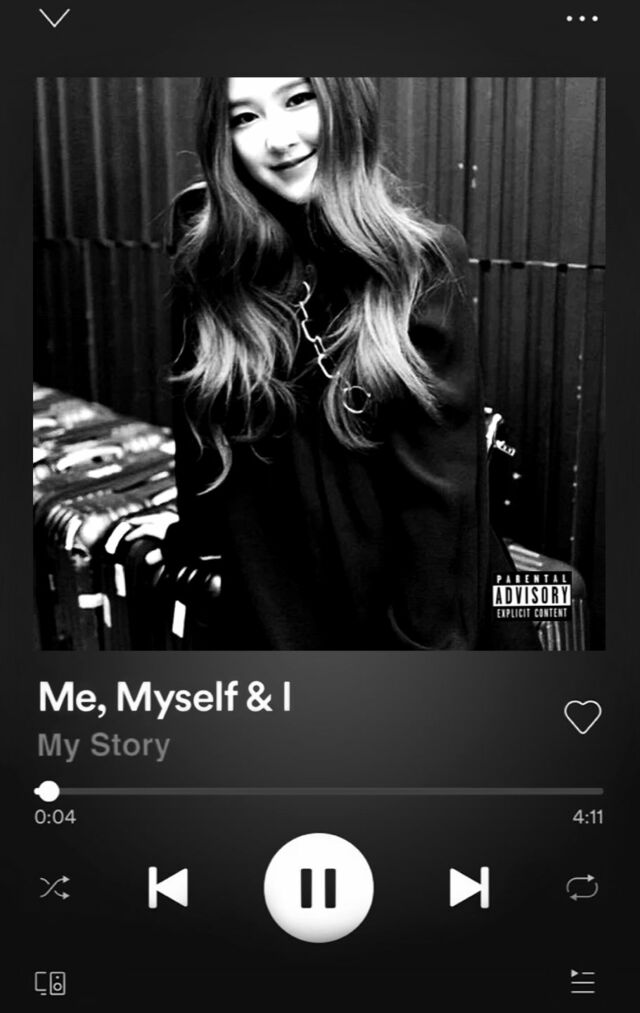Tap the playback progress bar
This screenshot has width=640, height=1013.
tap(320, 791)
